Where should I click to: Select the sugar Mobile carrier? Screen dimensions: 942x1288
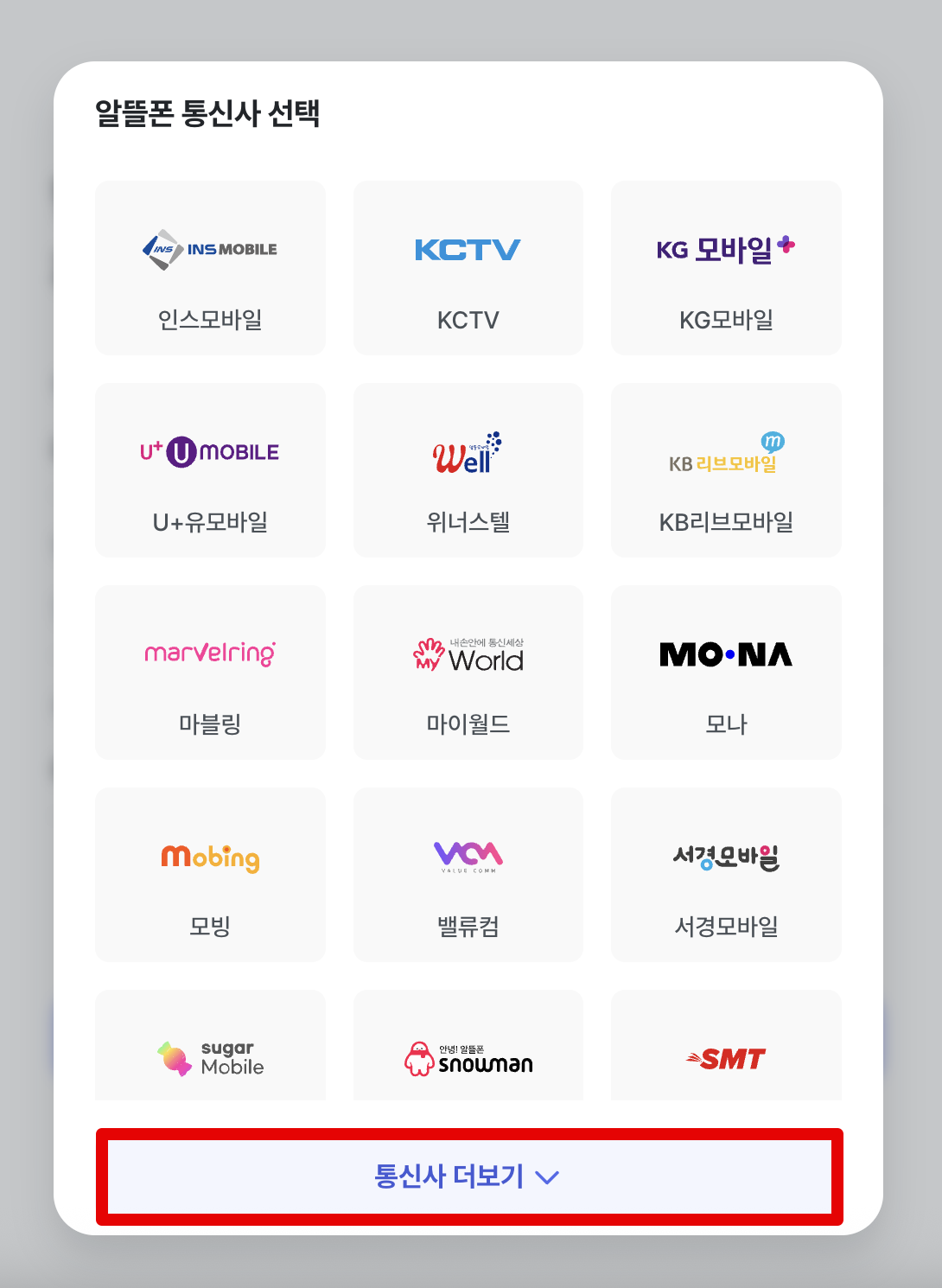point(210,1056)
